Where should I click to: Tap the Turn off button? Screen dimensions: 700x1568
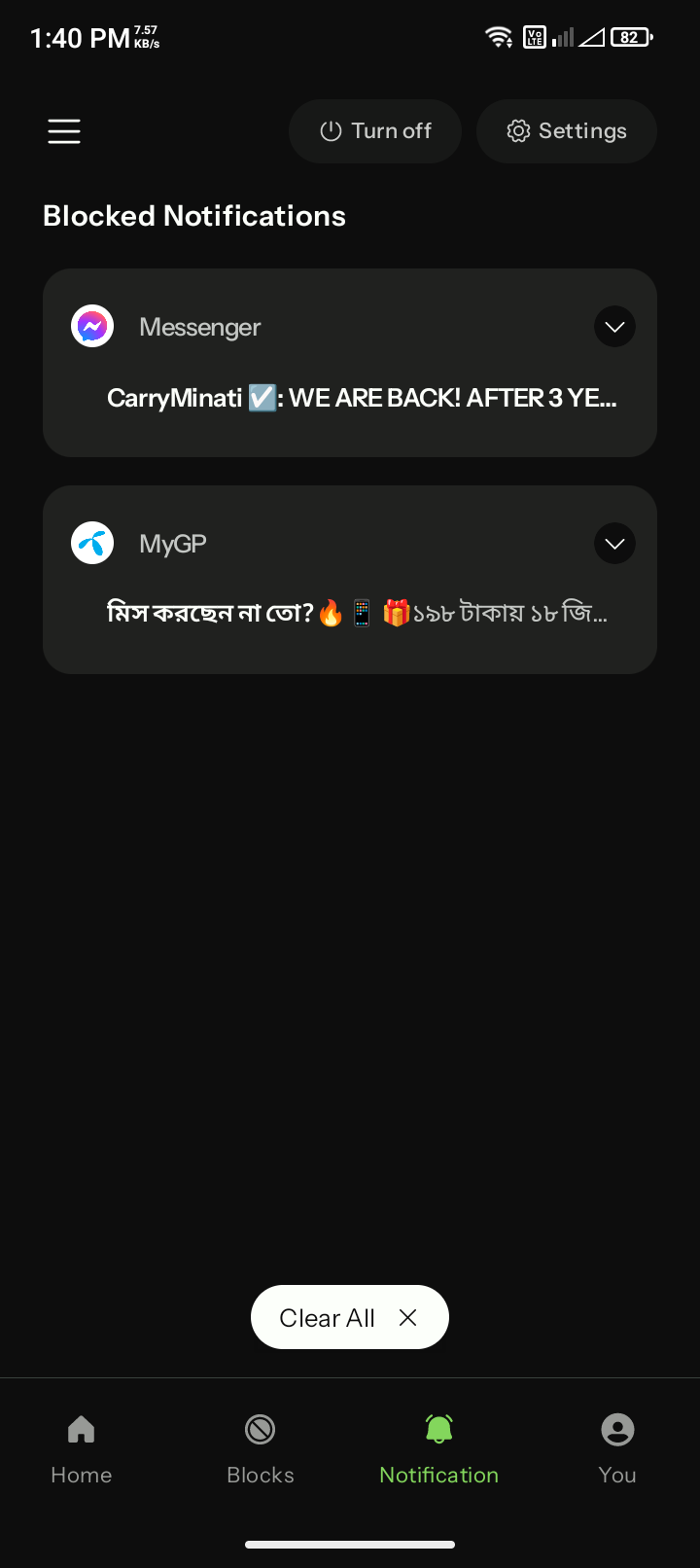click(375, 131)
